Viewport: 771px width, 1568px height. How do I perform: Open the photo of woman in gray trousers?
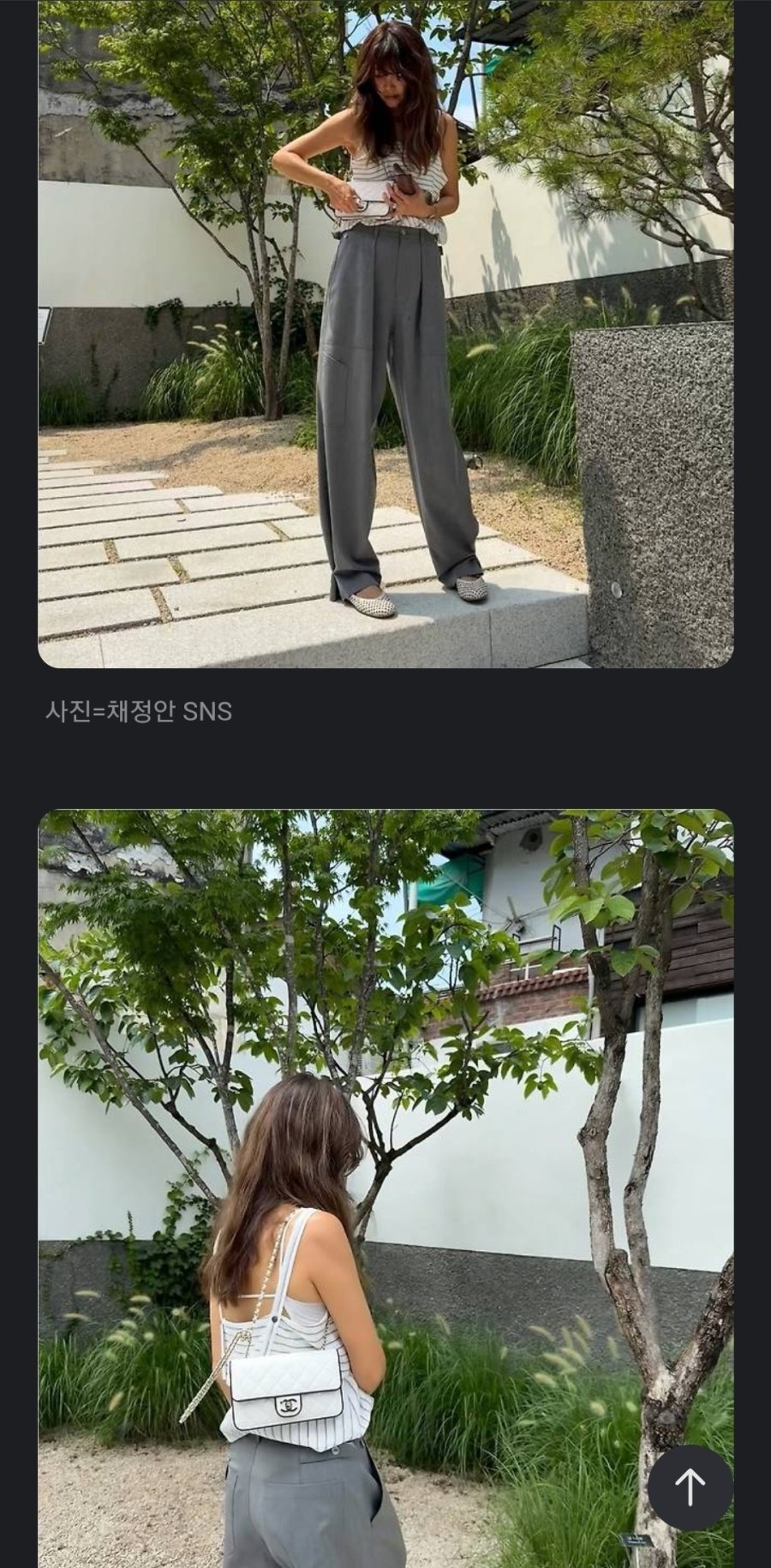(385, 334)
